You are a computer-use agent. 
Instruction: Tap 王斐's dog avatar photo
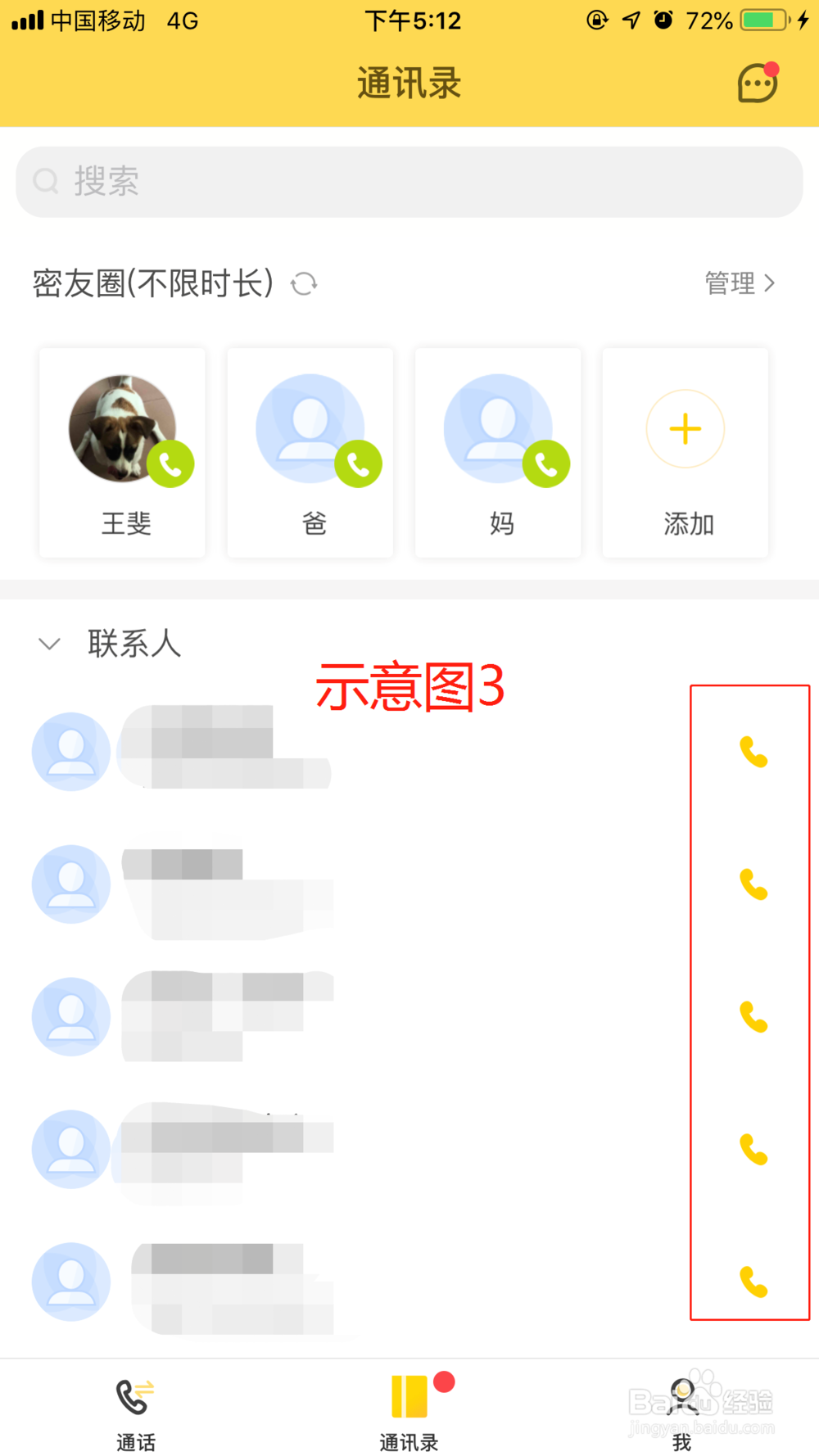coord(121,427)
